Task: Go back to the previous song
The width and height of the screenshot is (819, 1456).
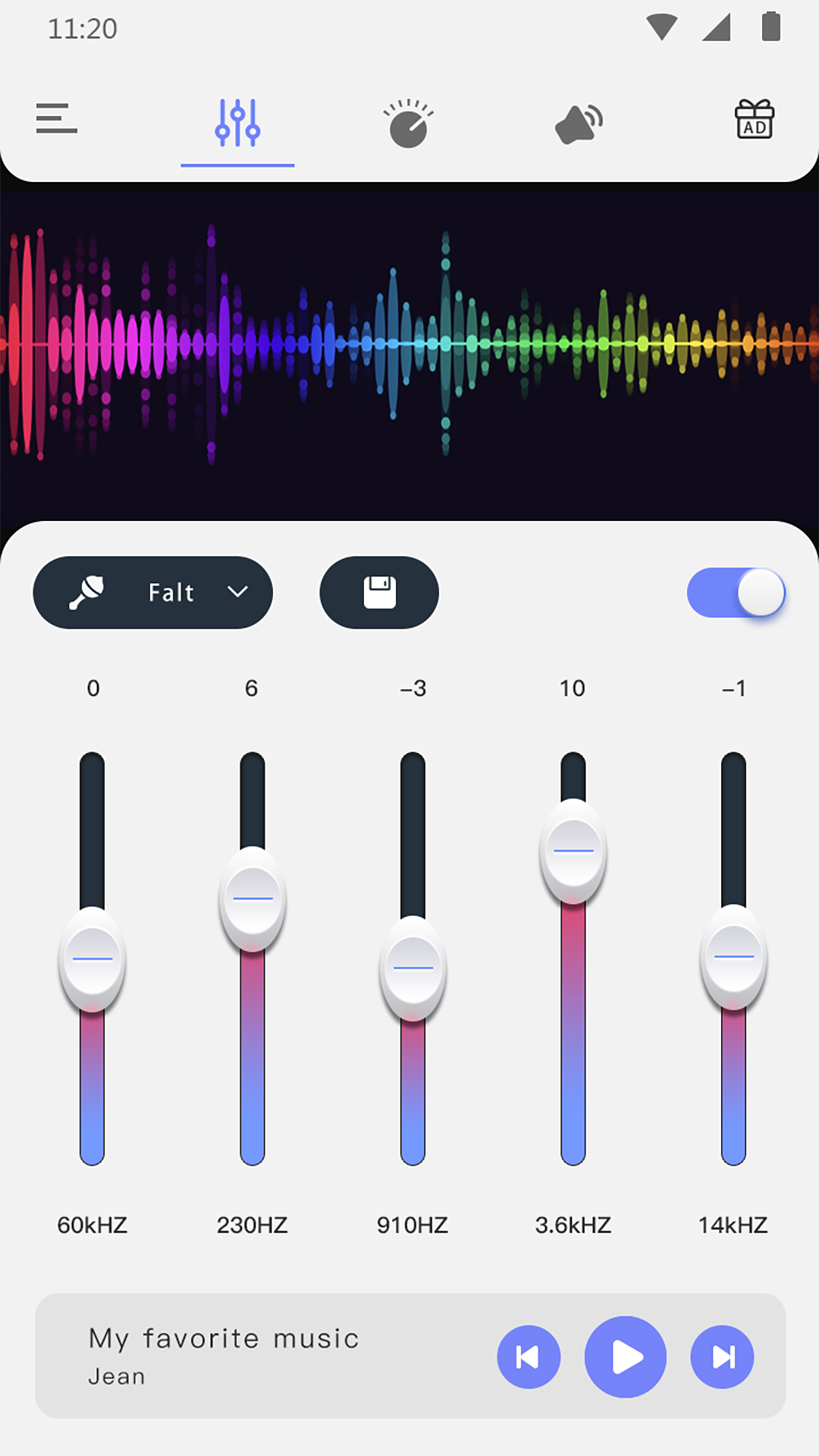Action: click(529, 1357)
